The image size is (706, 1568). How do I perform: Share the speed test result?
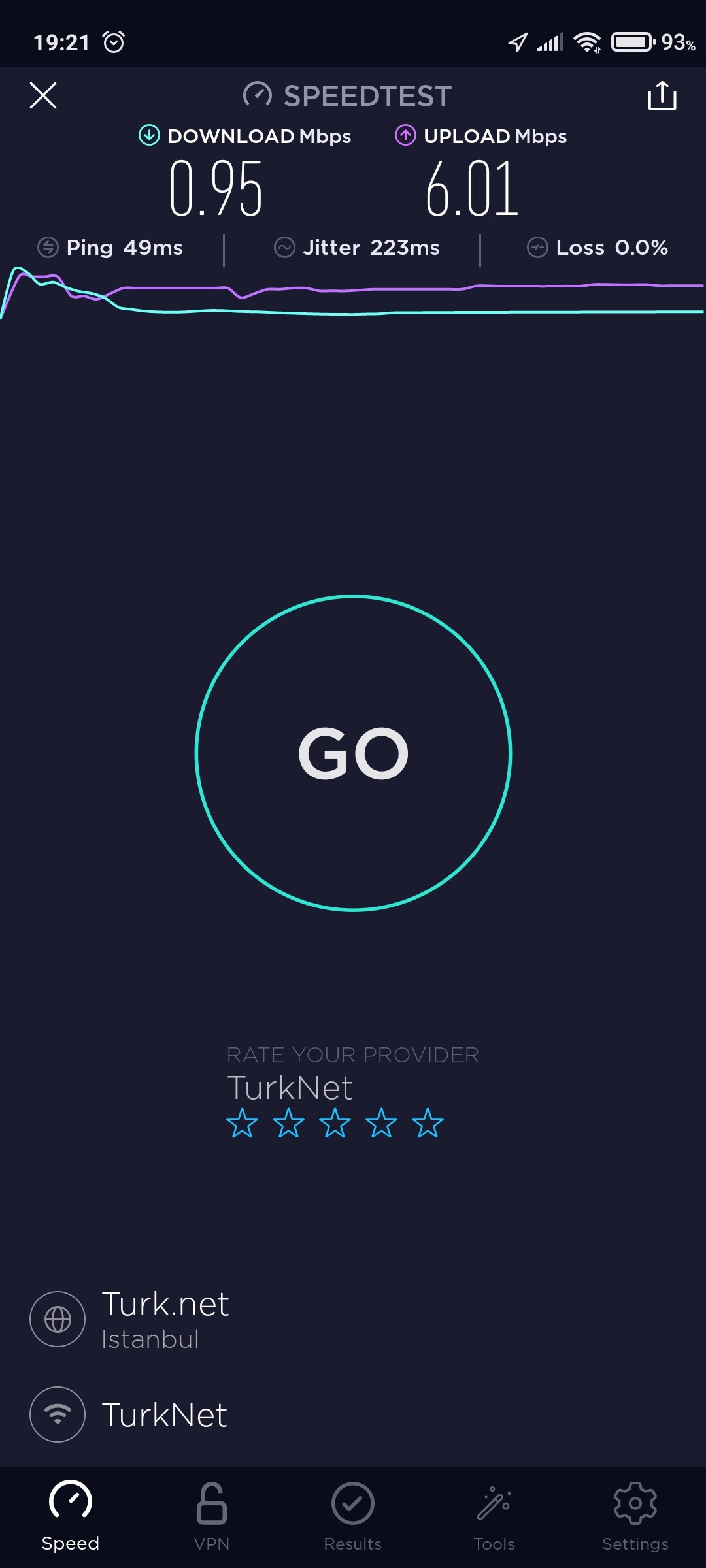[662, 95]
